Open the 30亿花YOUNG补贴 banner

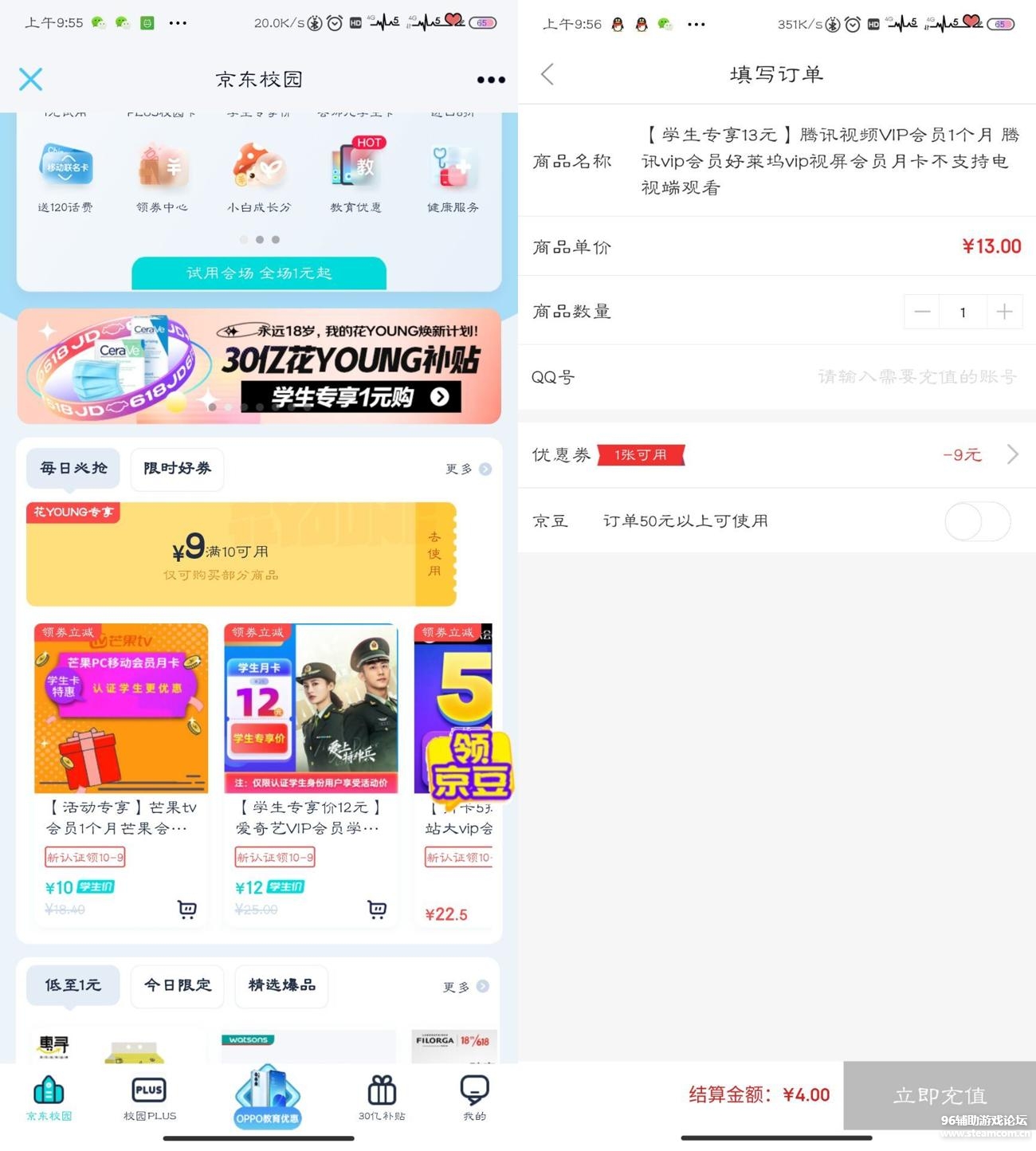[259, 367]
